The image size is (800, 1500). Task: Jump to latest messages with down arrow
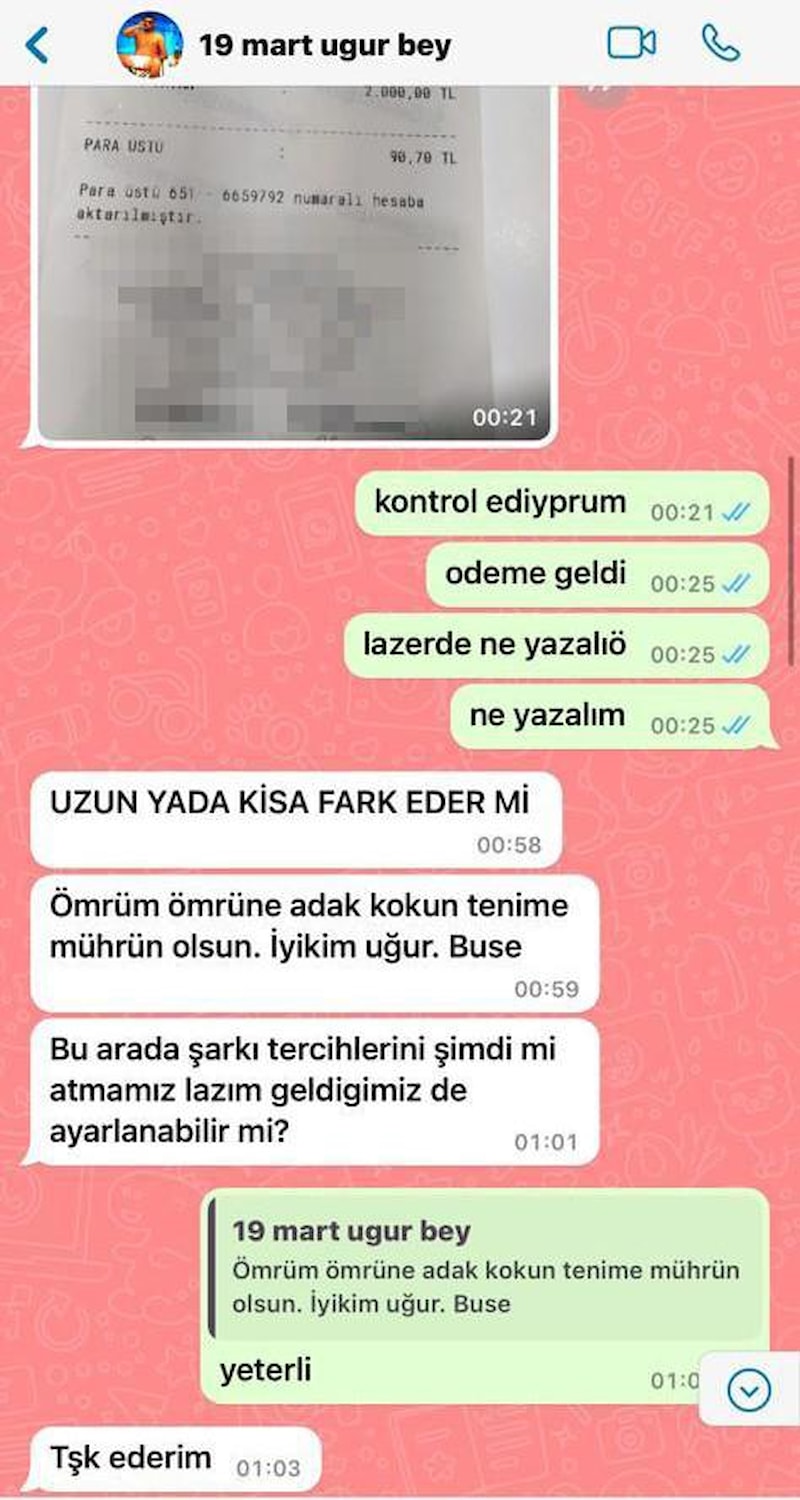749,1389
